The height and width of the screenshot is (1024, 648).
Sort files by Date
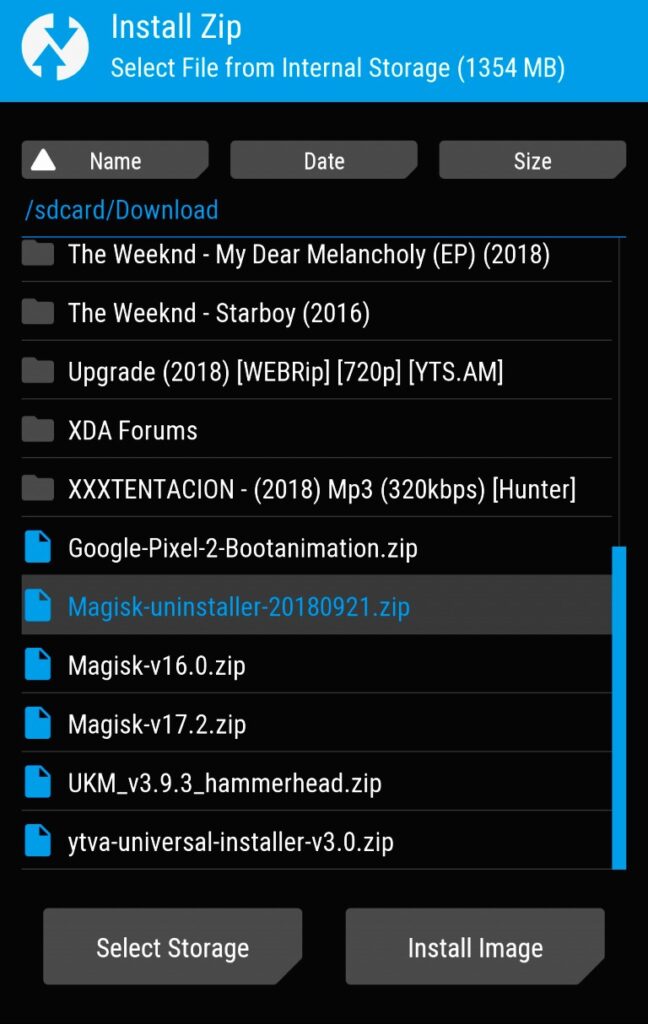(x=323, y=161)
